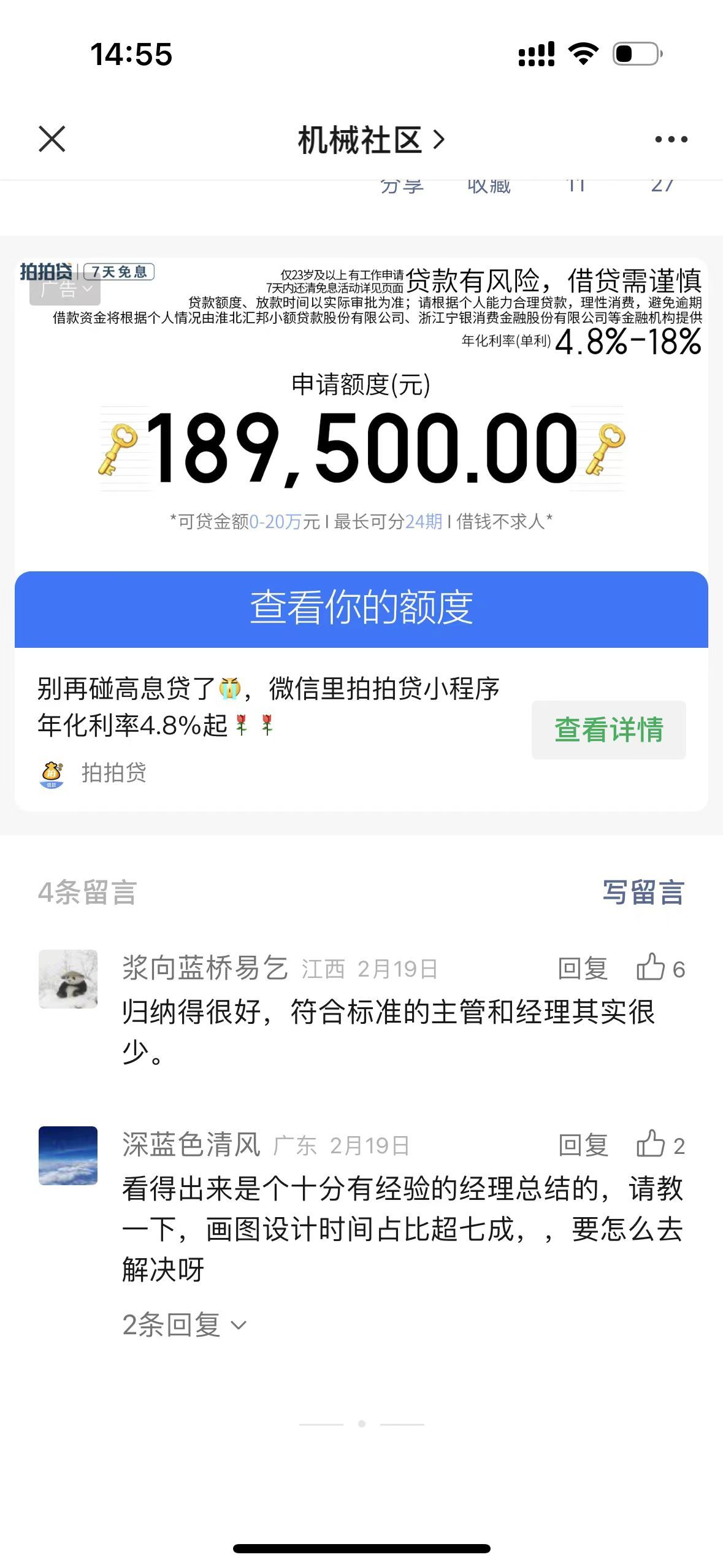Open the 机械社区 account page
The width and height of the screenshot is (723, 1568).
pos(370,140)
